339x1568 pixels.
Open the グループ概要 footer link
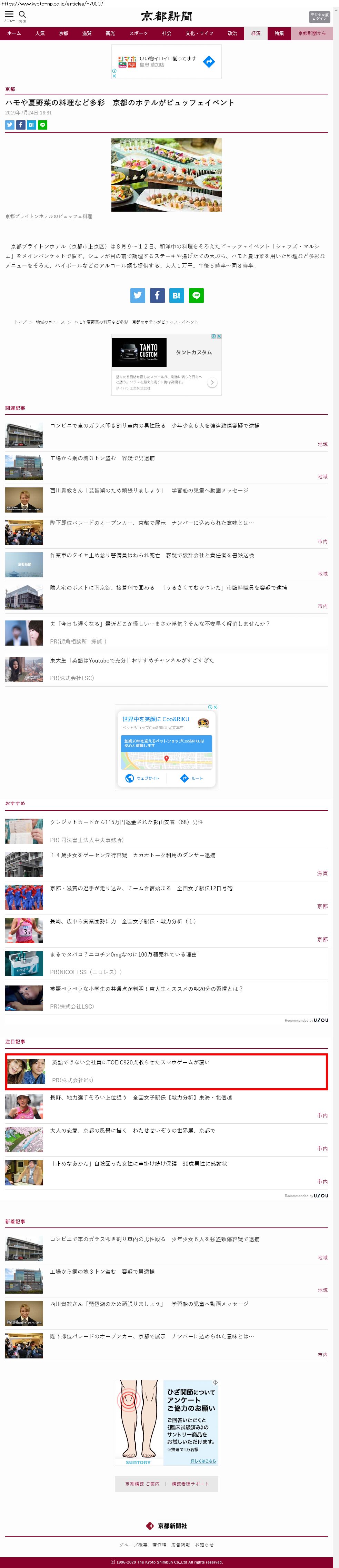pyautogui.click(x=133, y=1544)
